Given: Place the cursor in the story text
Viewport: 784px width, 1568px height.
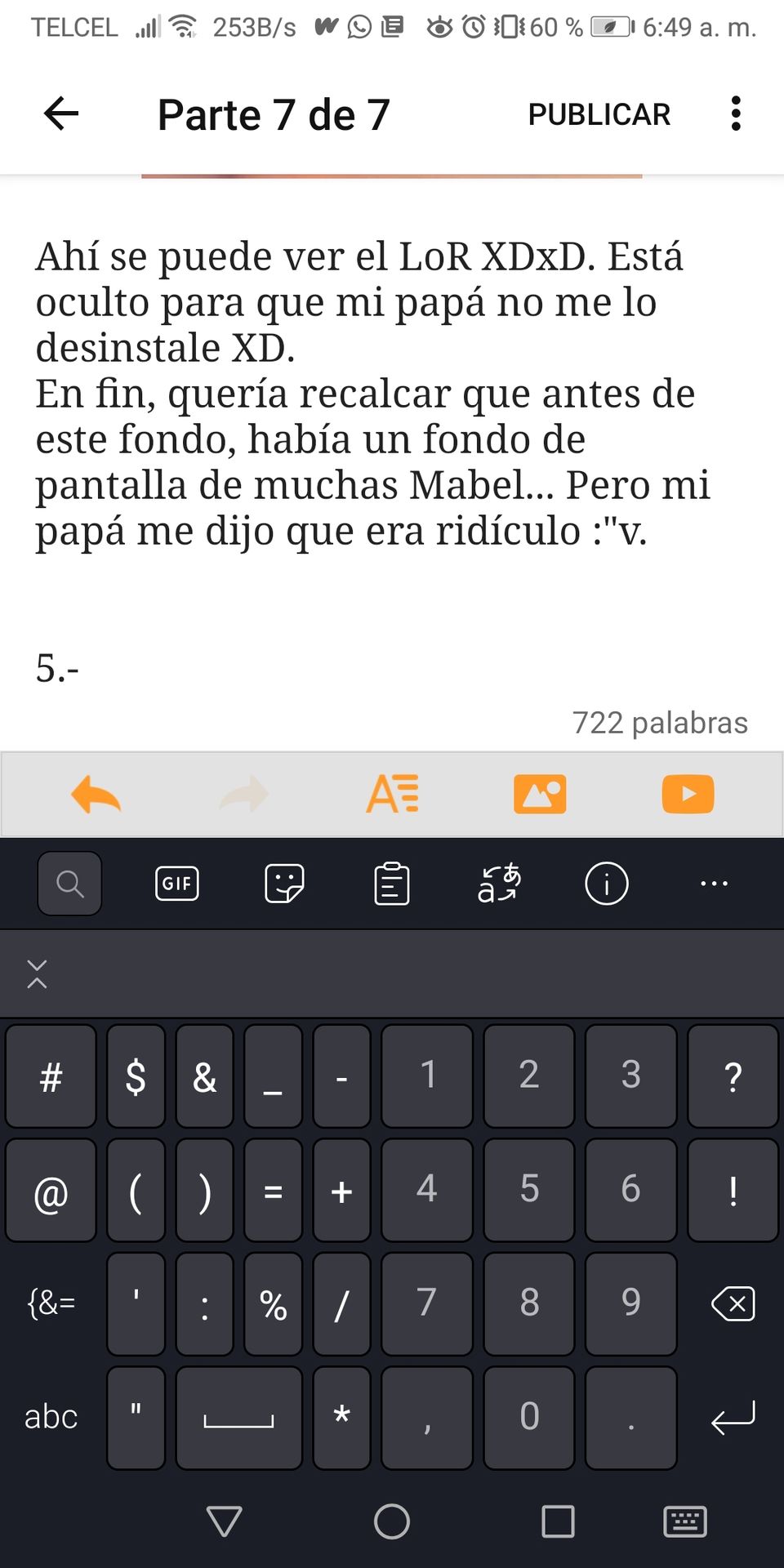Looking at the screenshot, I should pyautogui.click(x=374, y=394).
